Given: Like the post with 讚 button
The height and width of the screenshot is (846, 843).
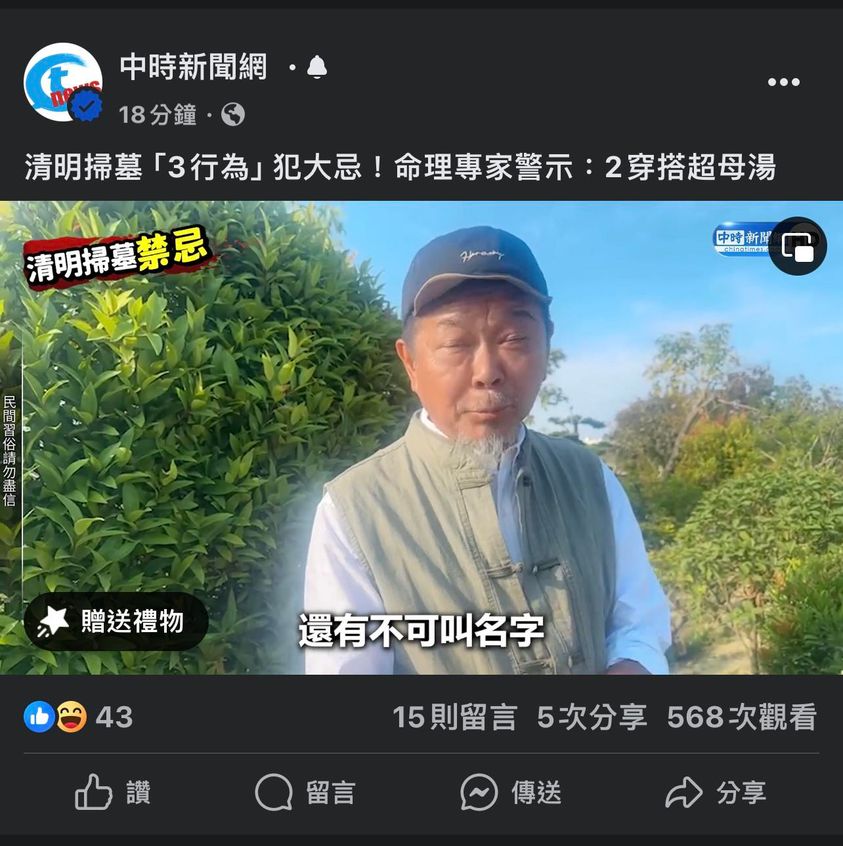Looking at the screenshot, I should coord(113,793).
